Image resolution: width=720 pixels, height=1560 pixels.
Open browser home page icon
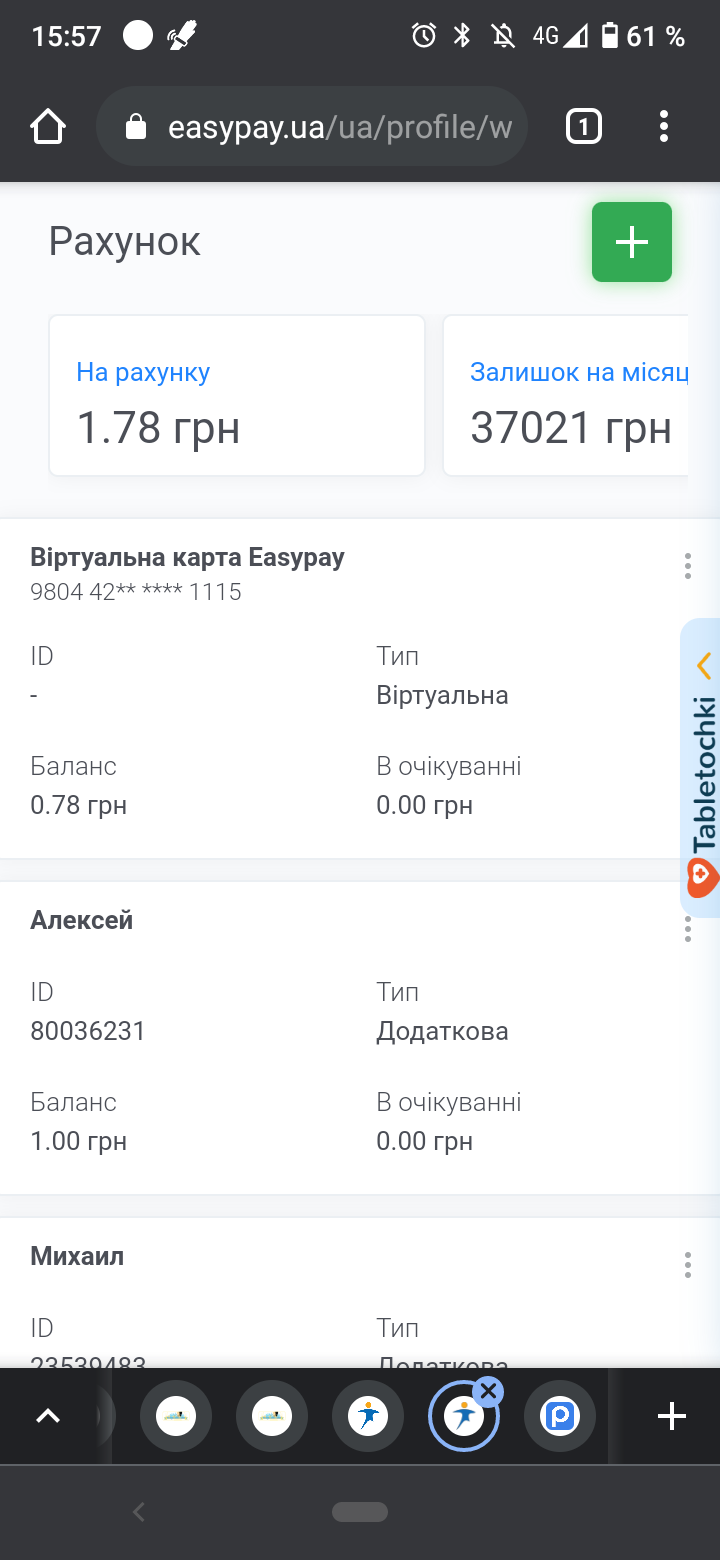(48, 127)
